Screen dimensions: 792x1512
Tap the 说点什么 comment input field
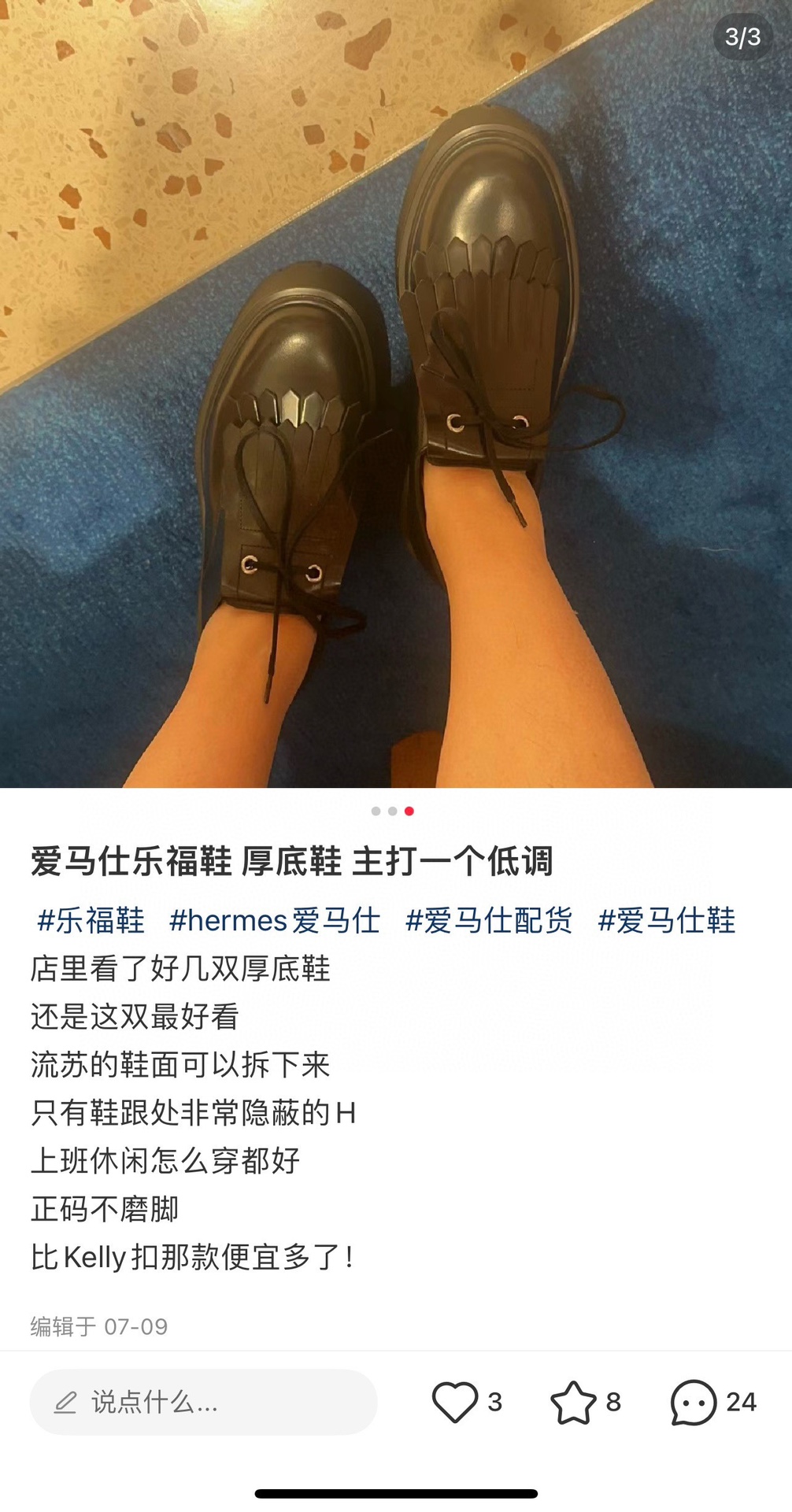tap(203, 1402)
